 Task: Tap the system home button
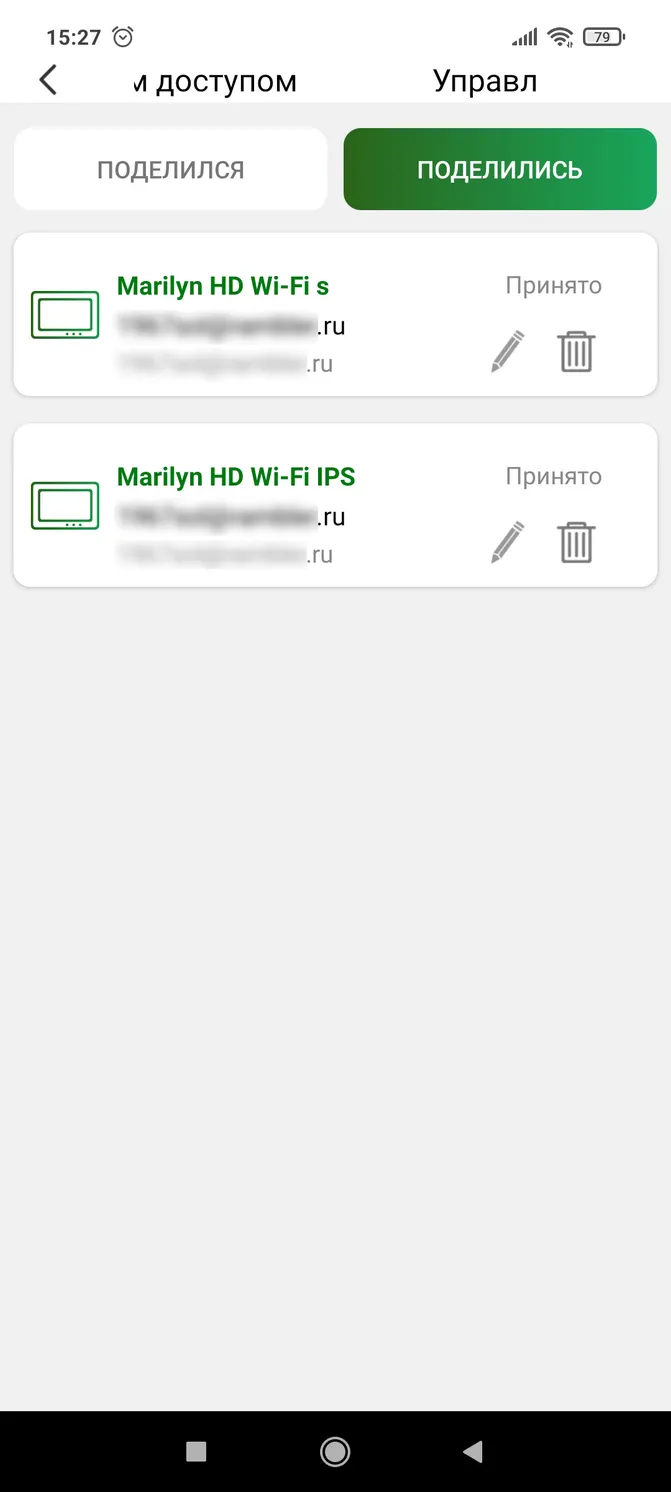pyautogui.click(x=335, y=1451)
